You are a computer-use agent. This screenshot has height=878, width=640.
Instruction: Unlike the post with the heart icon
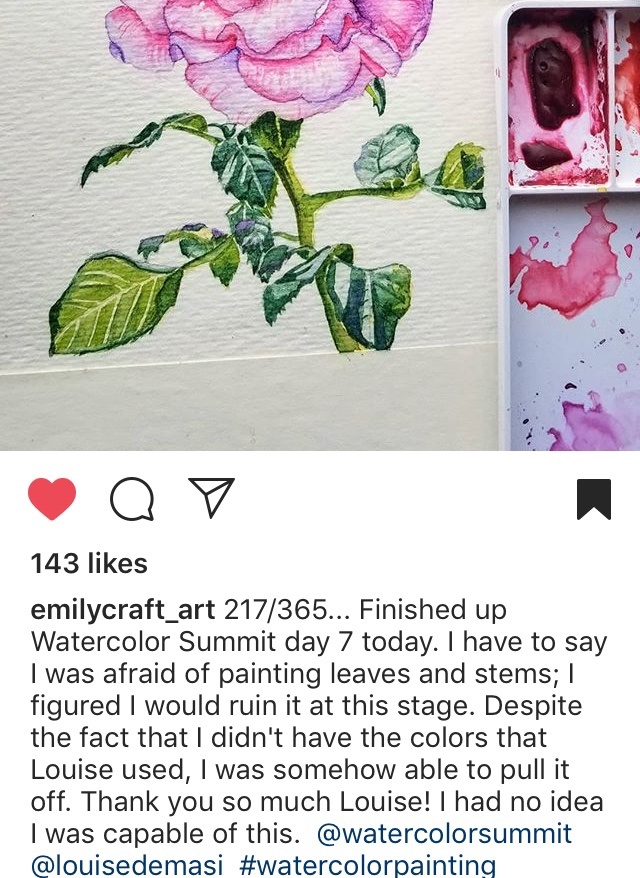click(52, 499)
